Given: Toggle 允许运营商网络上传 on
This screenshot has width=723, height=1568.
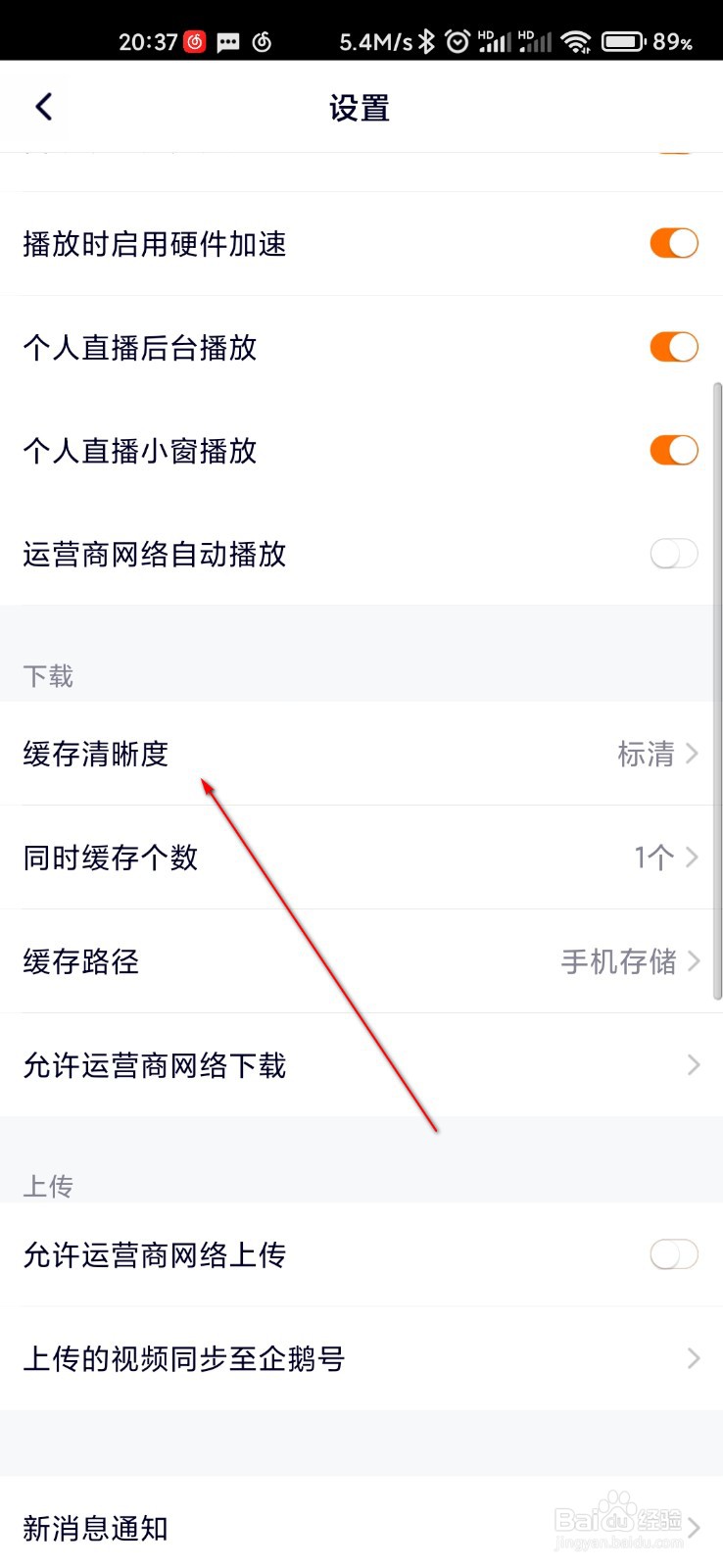Looking at the screenshot, I should (673, 1254).
